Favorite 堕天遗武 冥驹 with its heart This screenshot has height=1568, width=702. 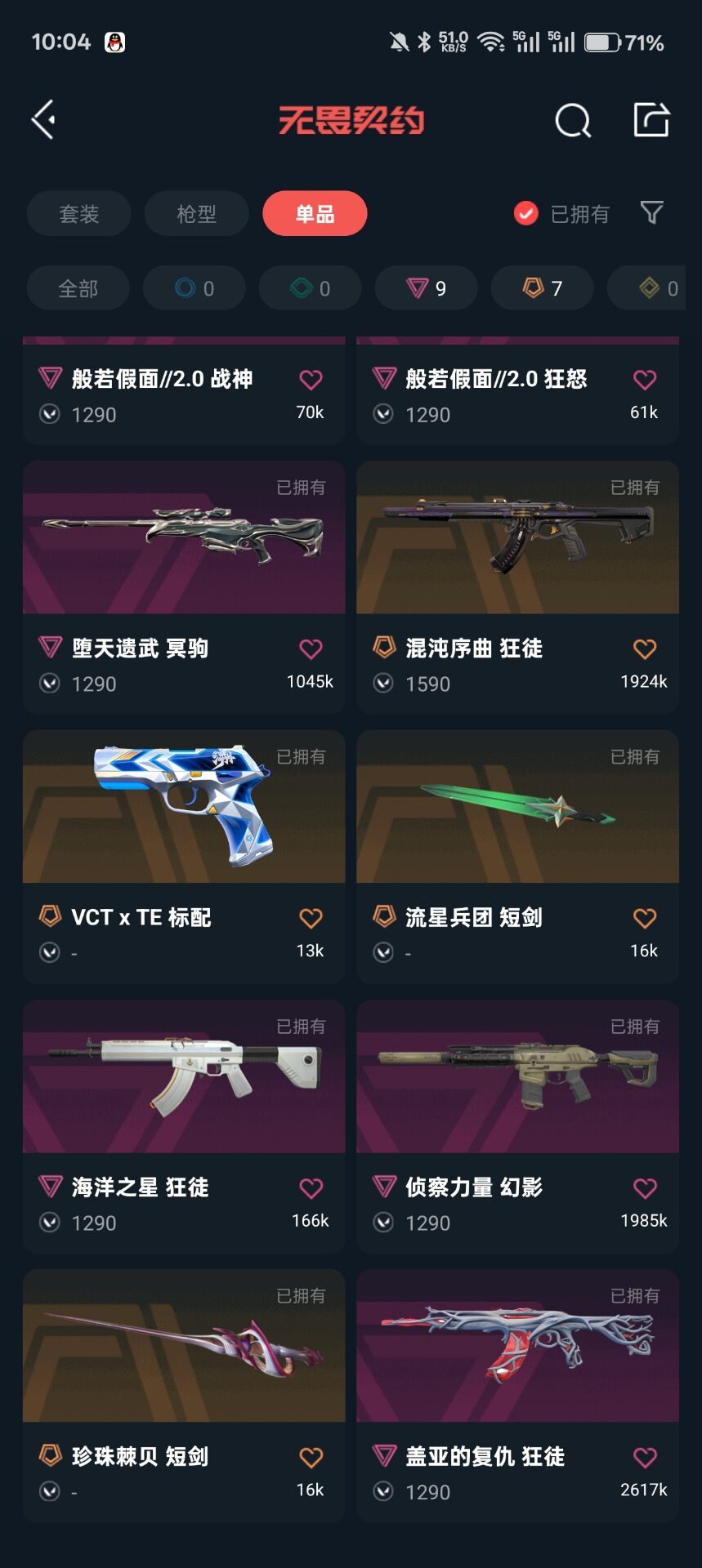pos(310,648)
